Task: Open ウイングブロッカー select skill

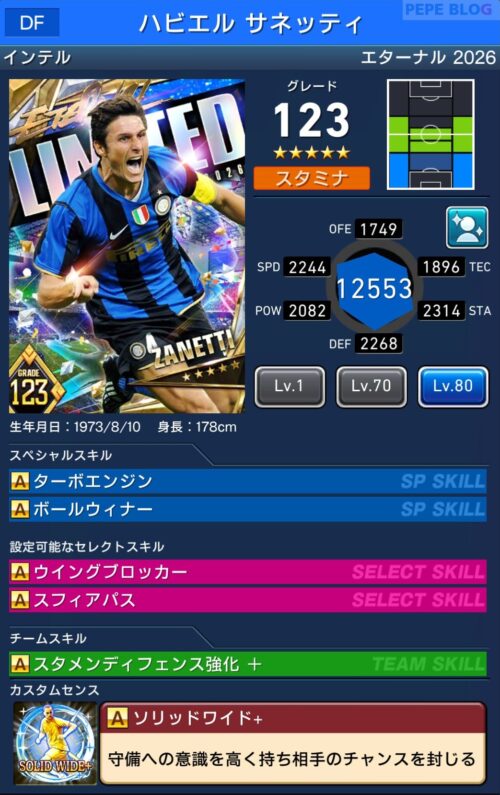Action: coord(247,572)
